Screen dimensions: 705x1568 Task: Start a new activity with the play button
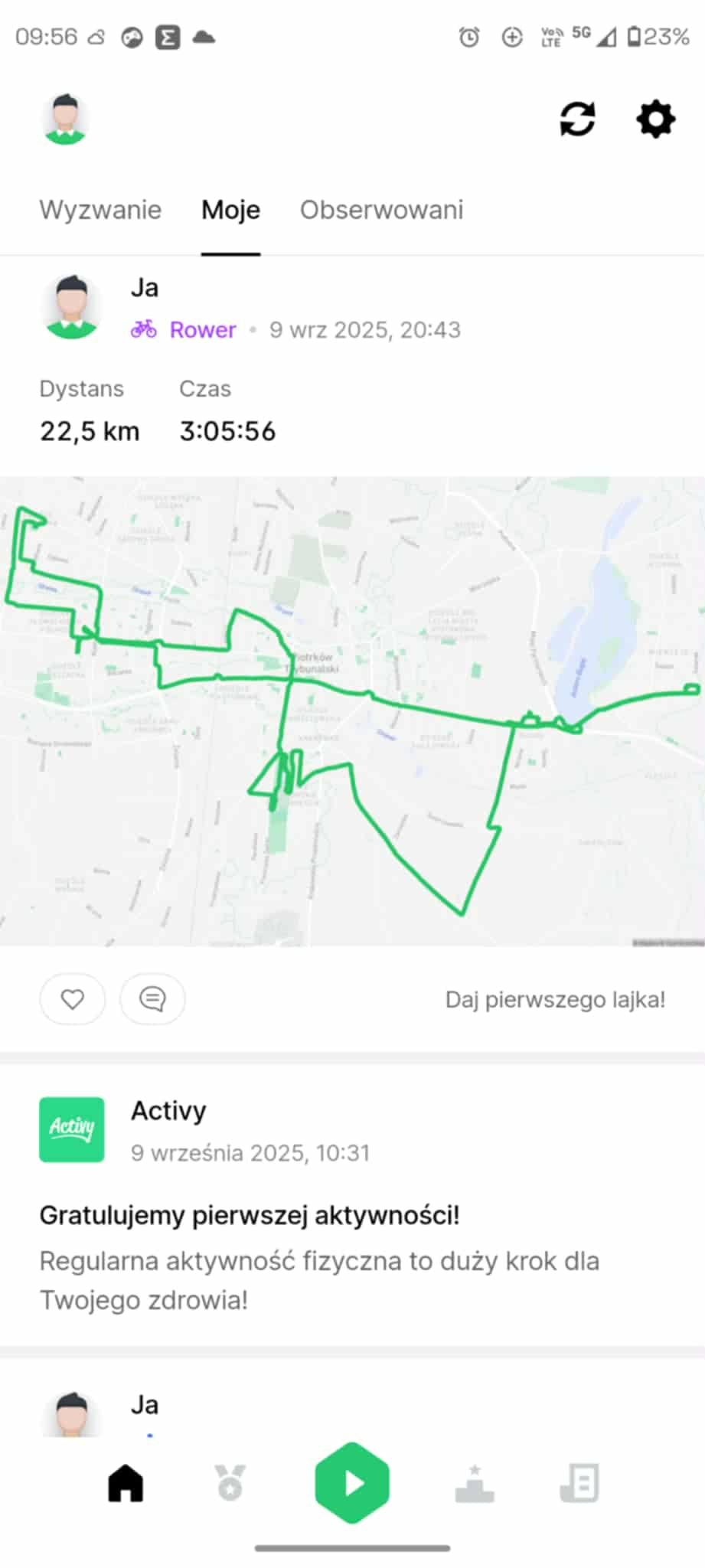point(352,1484)
